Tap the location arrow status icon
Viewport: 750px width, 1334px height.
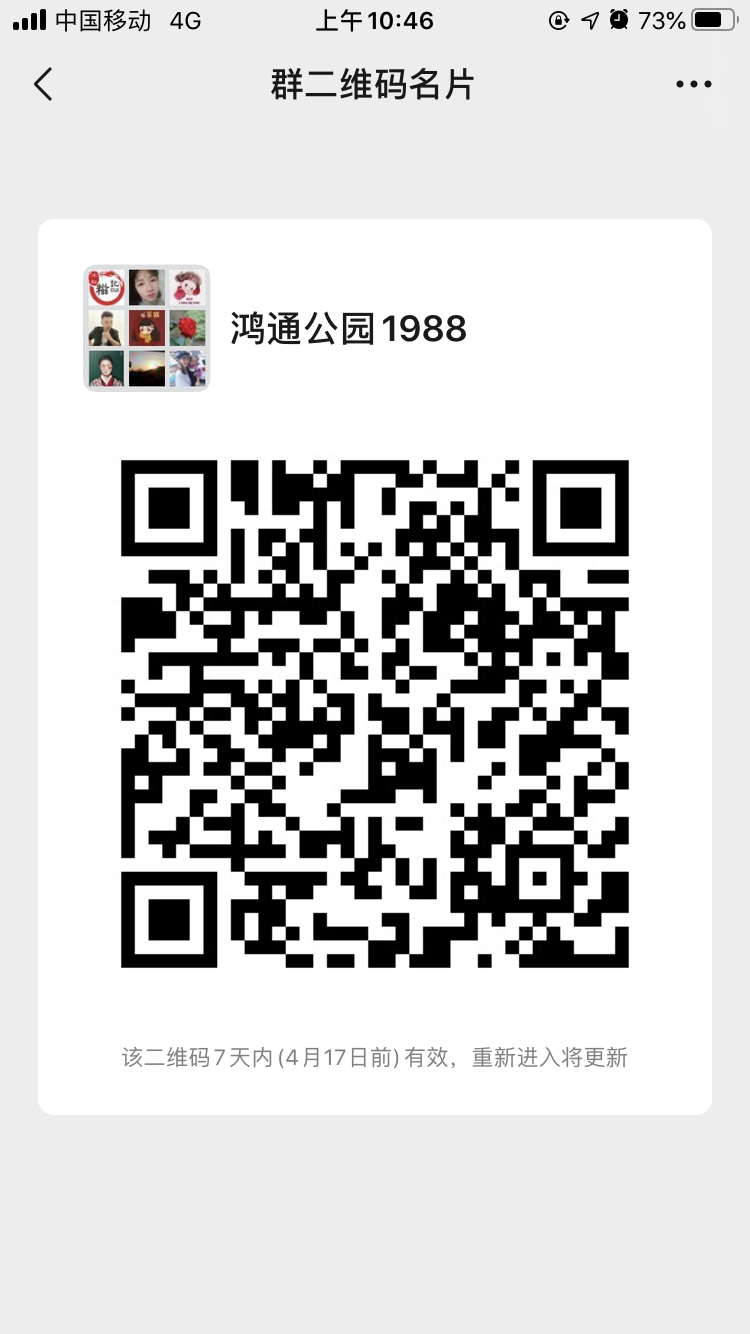(590, 19)
